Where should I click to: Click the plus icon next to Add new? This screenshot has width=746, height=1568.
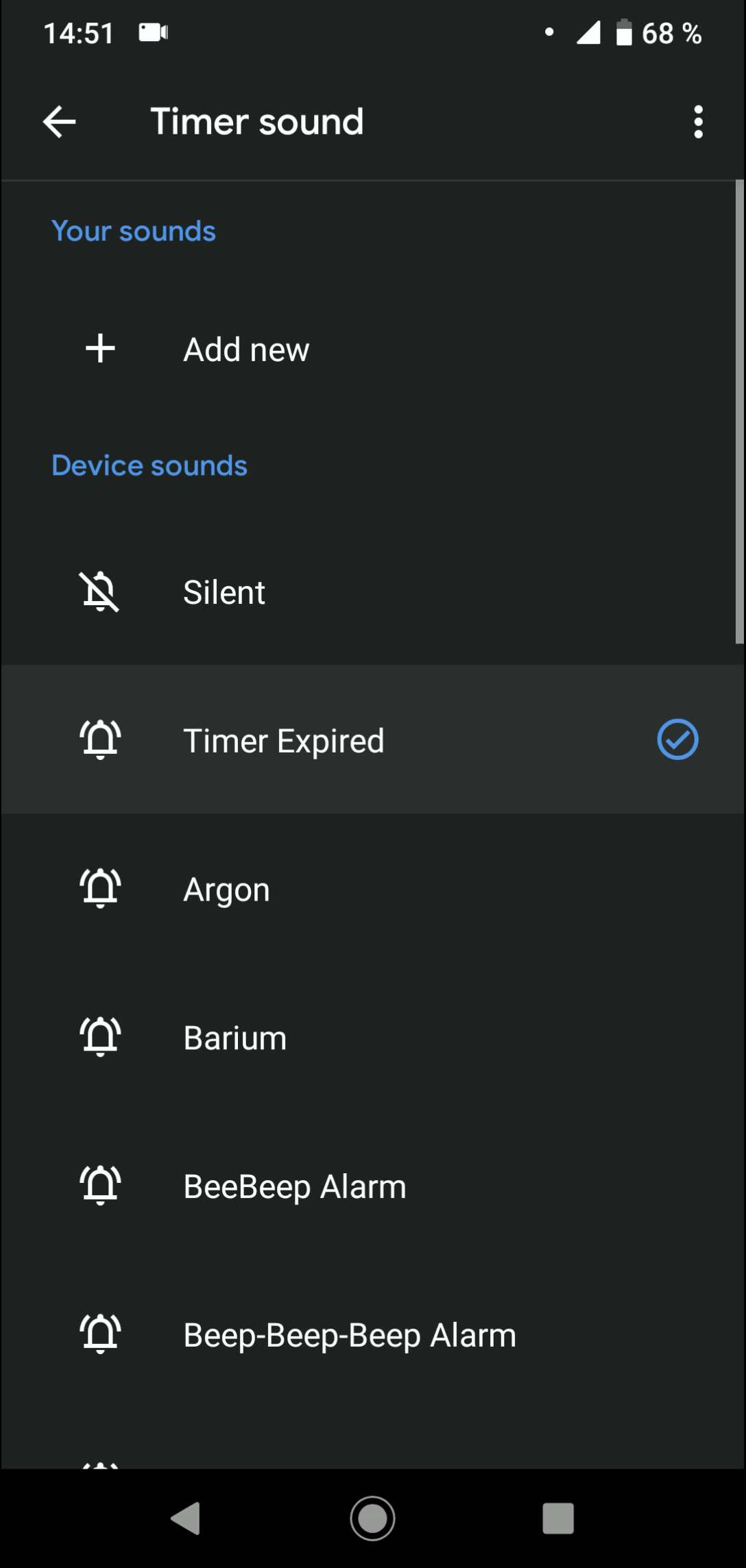pyautogui.click(x=100, y=348)
